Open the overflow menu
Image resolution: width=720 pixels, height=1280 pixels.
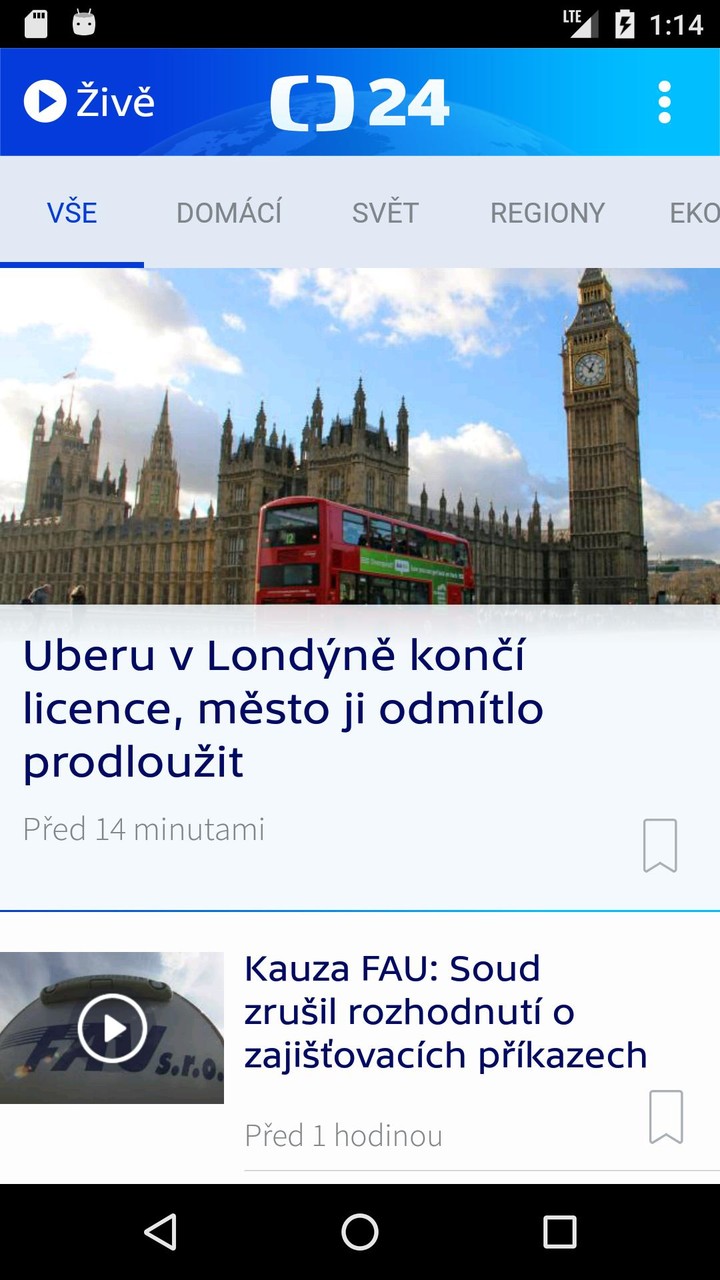(664, 102)
